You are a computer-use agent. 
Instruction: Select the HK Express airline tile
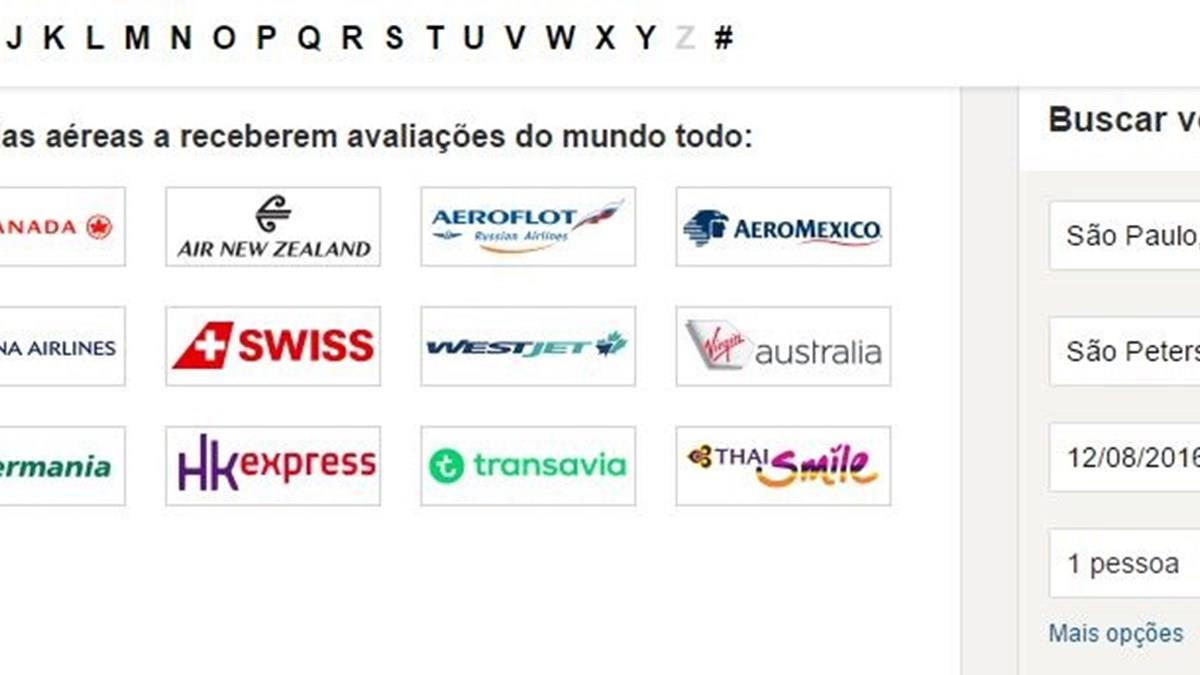point(273,466)
